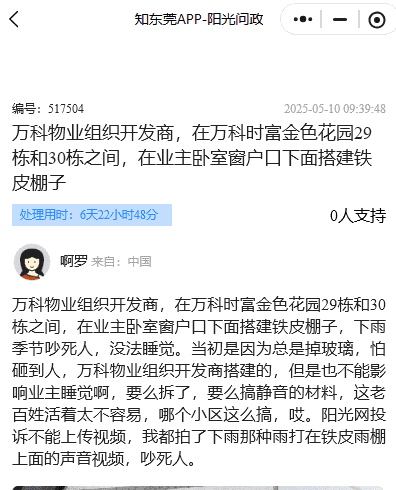This screenshot has height=490, width=396.
Task: Go back using the top-left arrow
Action: [14, 19]
